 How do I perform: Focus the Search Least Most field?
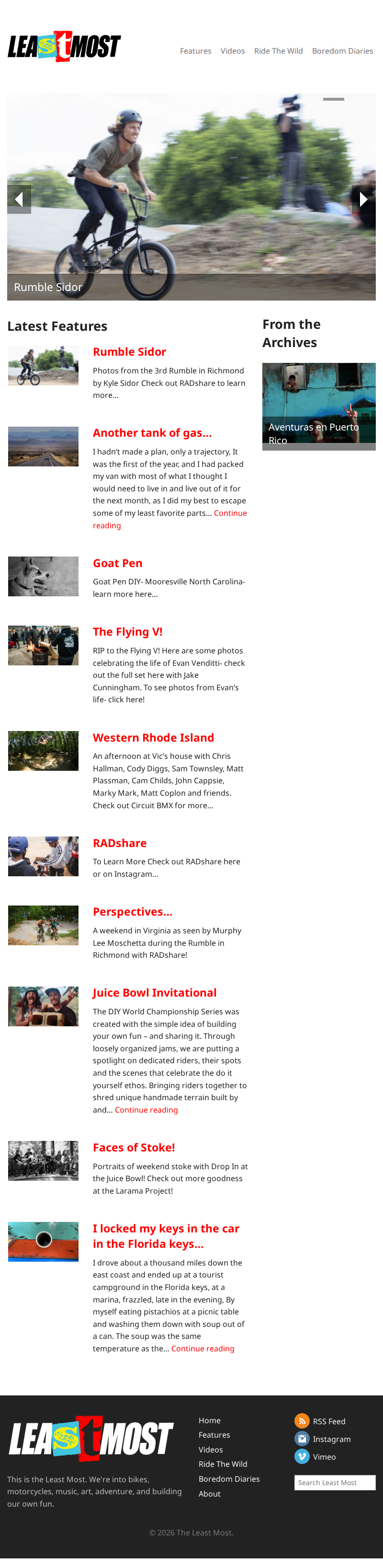[x=334, y=1483]
